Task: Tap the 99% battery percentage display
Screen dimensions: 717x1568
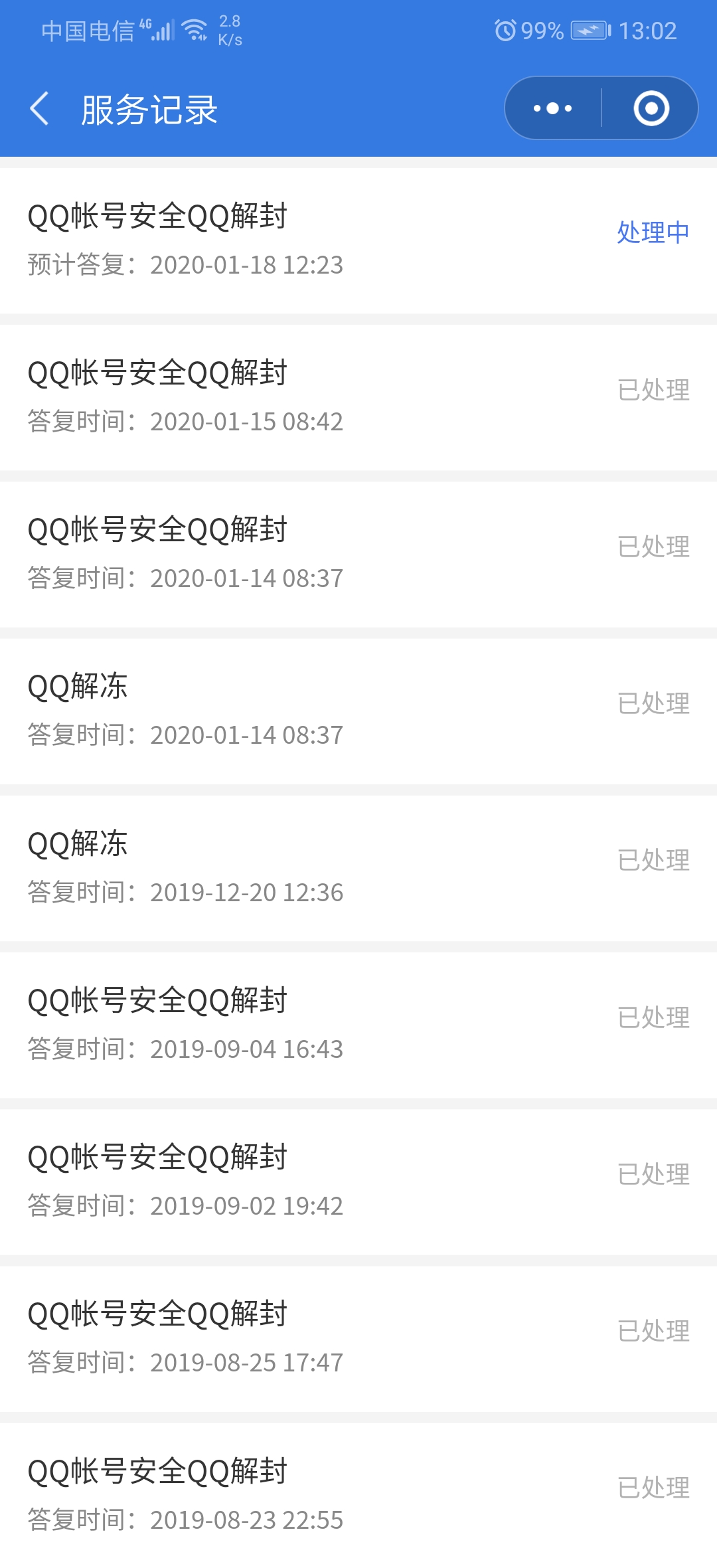Action: tap(539, 30)
